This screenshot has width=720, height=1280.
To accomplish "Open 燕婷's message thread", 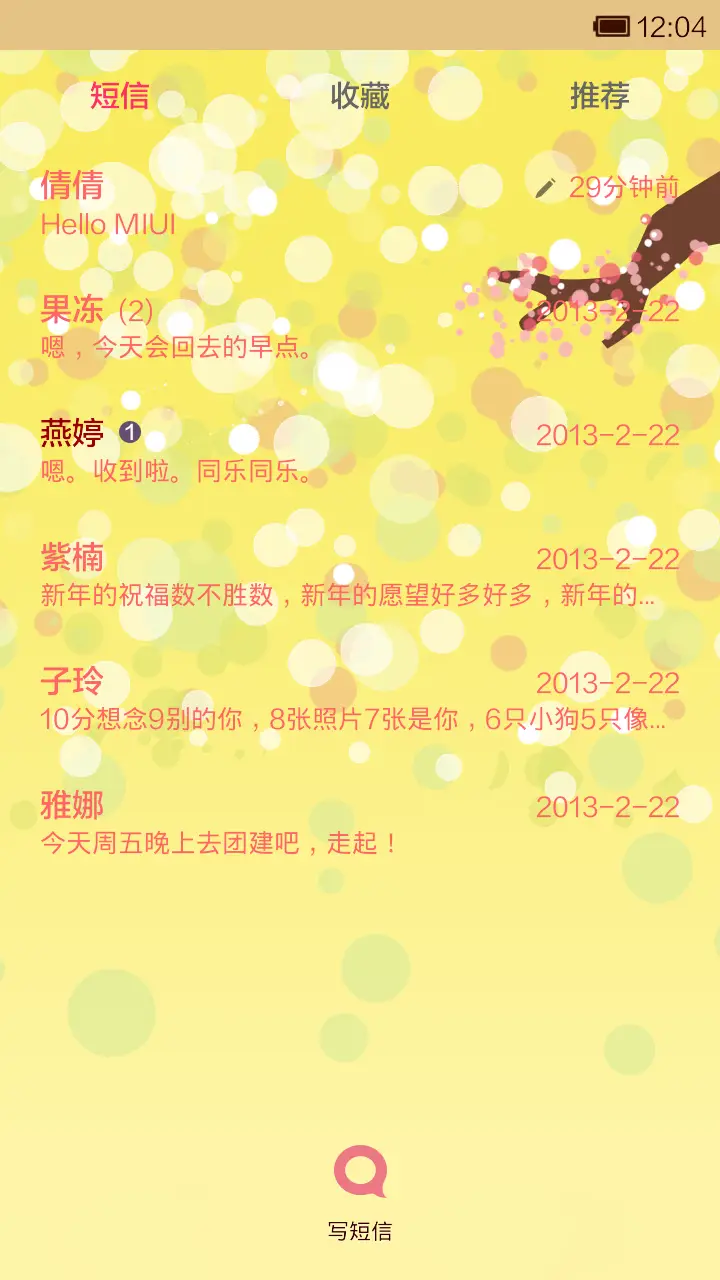I will (69, 432).
